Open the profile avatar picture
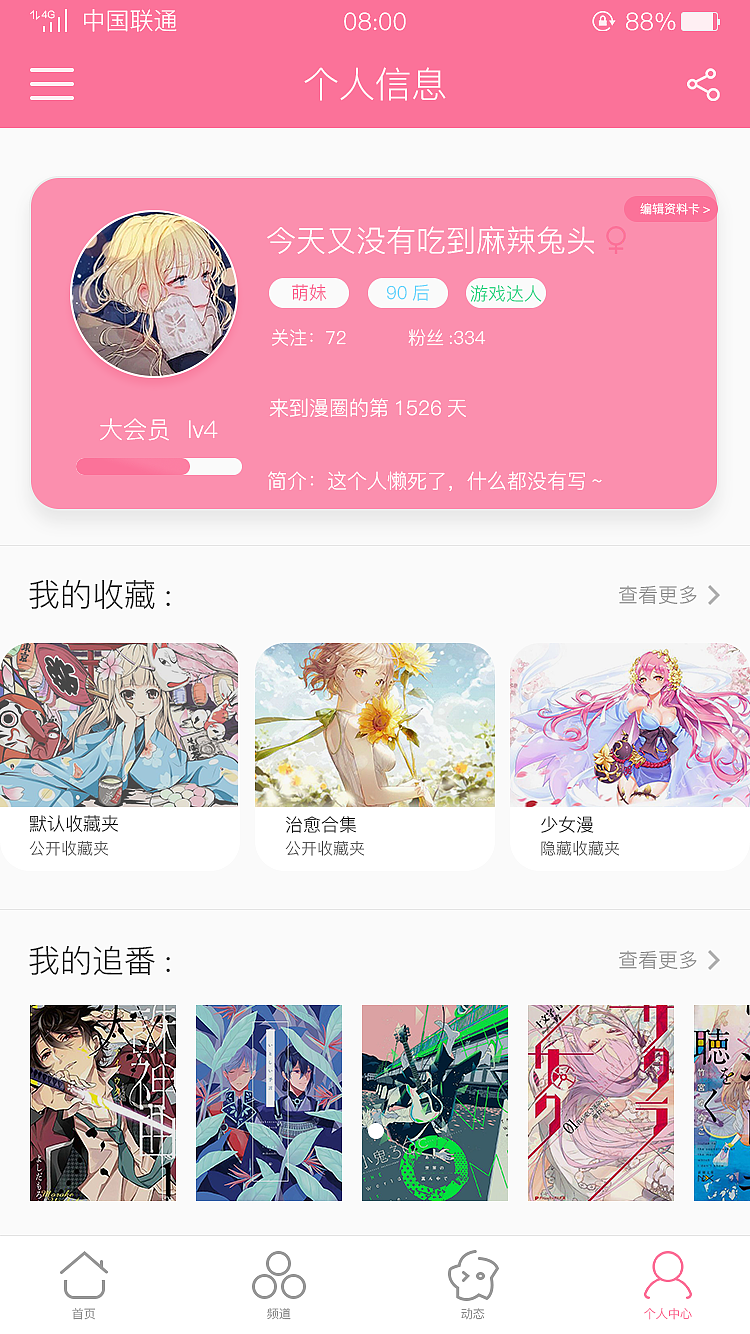Screen dimensions: 750x1334 click(x=154, y=294)
